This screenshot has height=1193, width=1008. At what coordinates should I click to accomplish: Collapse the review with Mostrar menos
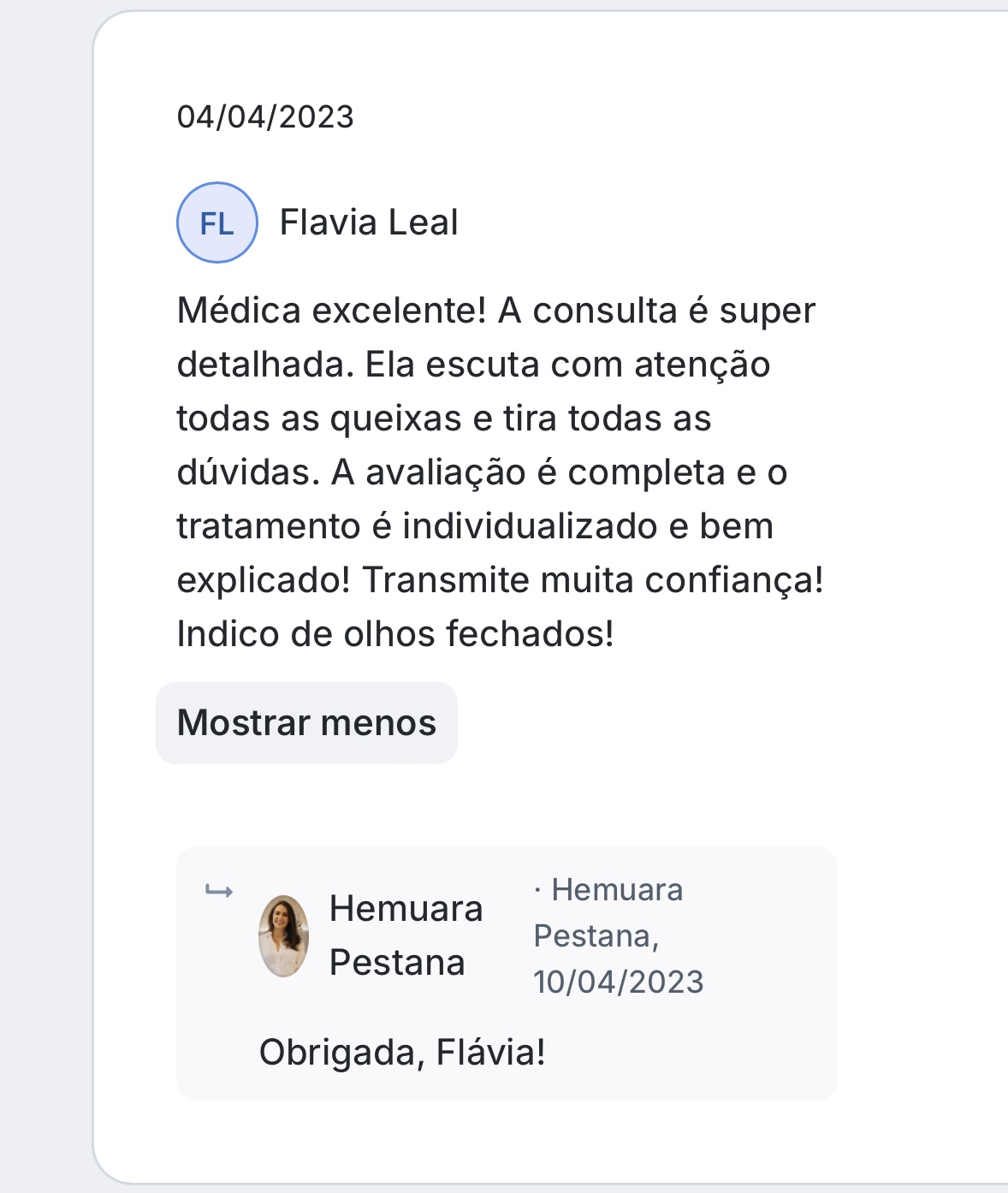(x=306, y=723)
